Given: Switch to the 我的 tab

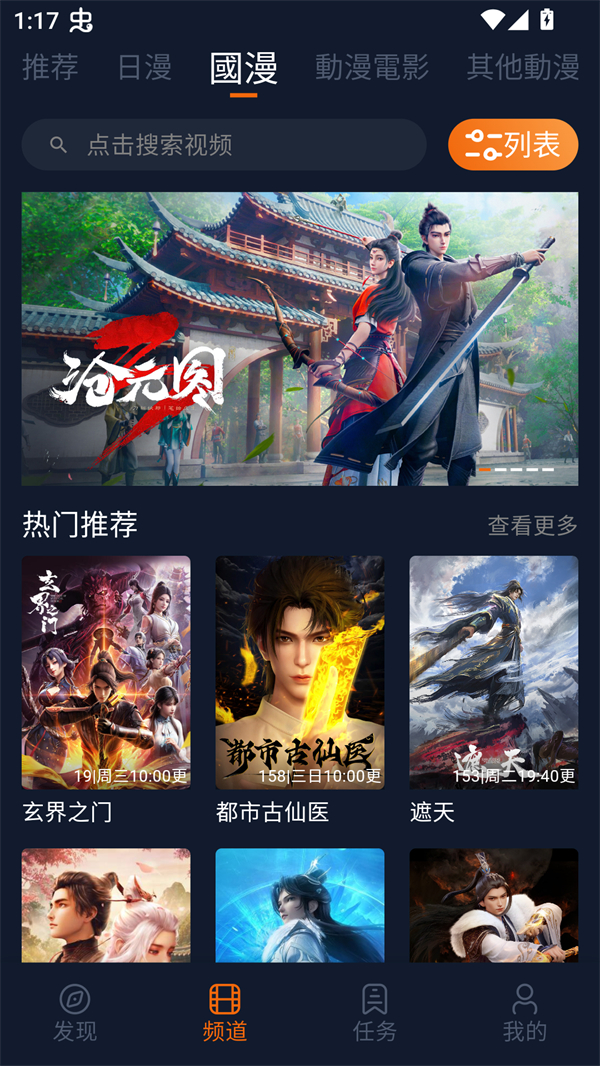Looking at the screenshot, I should coord(524,1012).
